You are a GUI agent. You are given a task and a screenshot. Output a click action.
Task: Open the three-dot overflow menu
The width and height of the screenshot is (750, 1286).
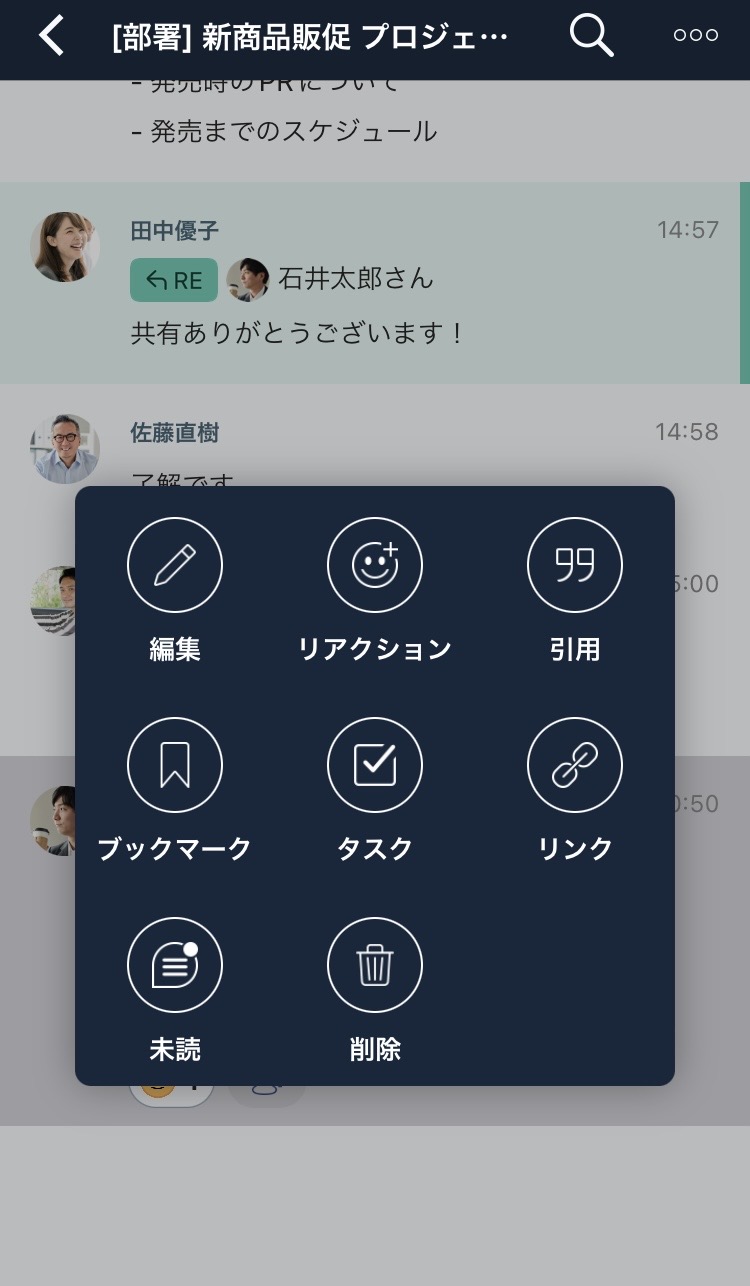pos(695,36)
